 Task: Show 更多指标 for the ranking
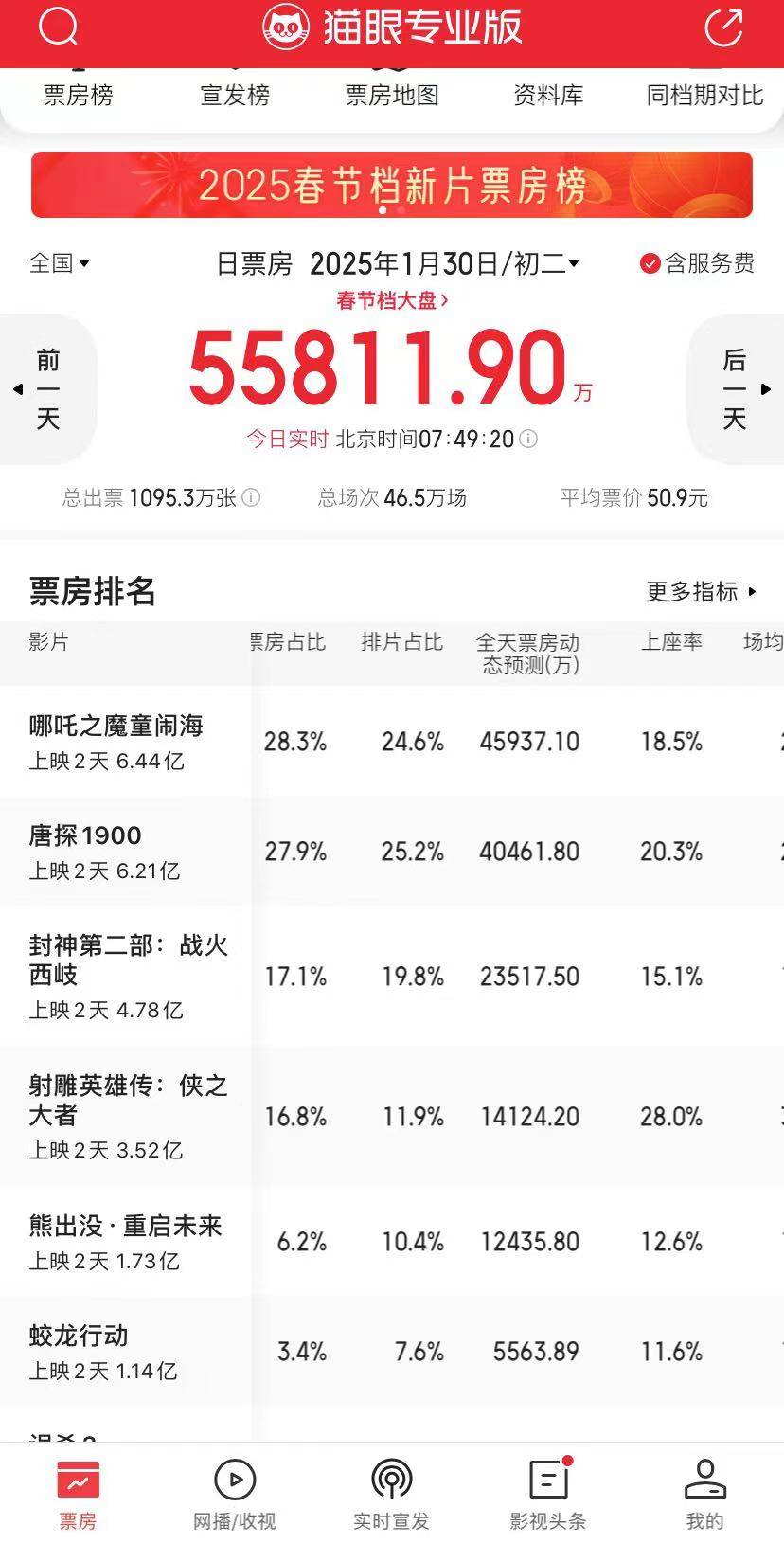pyautogui.click(x=702, y=592)
